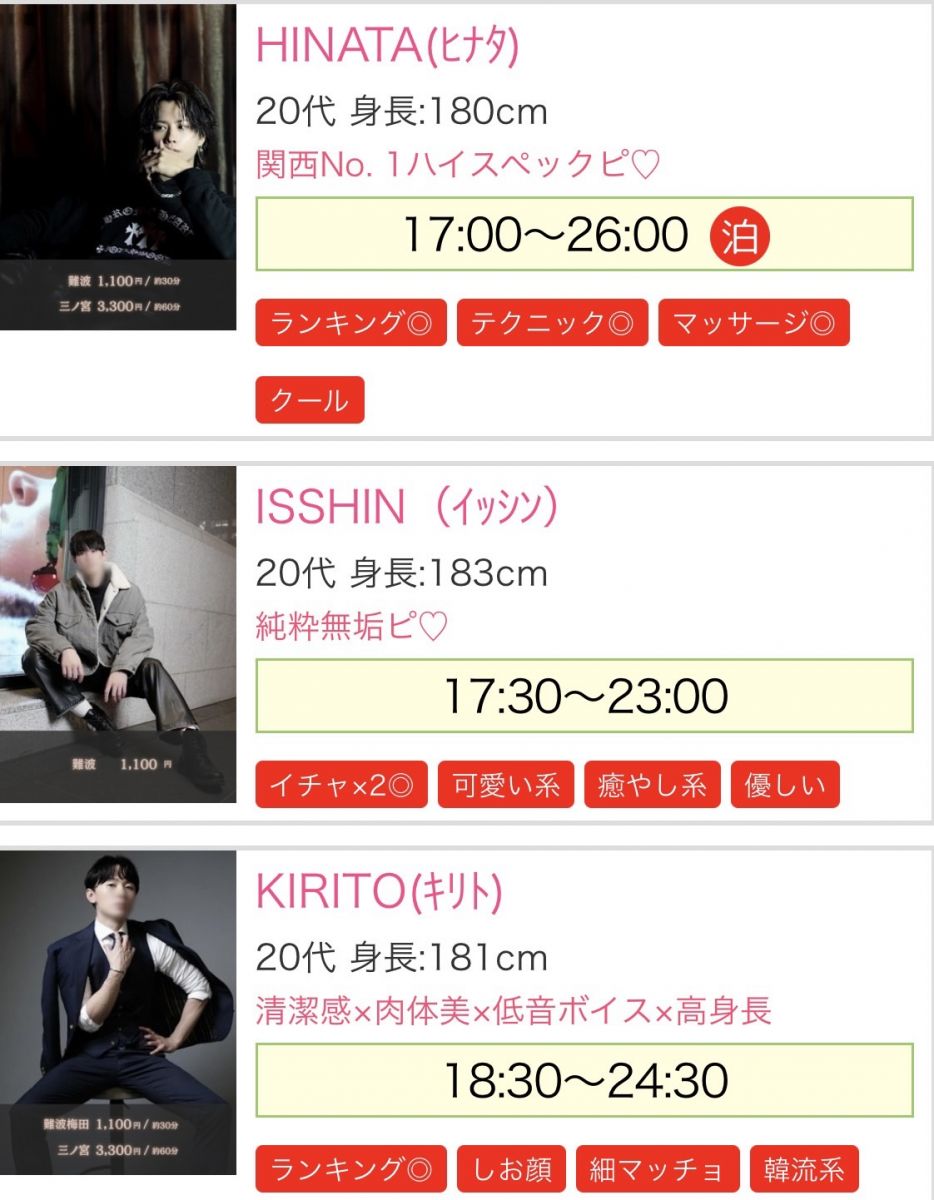934x1200 pixels.
Task: Tap the イチャ×2◎ tag
Action: point(341,784)
